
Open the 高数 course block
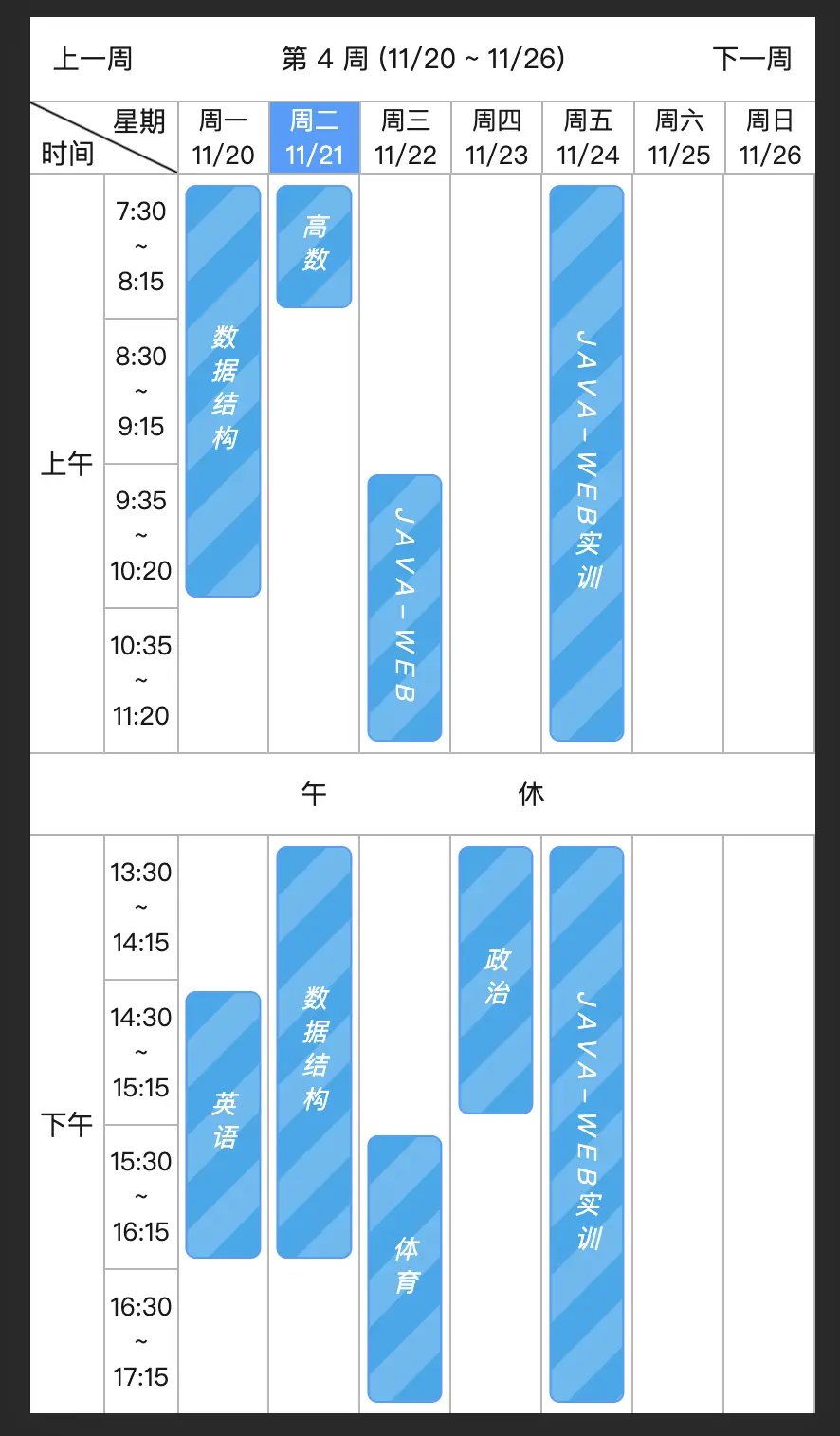coord(314,247)
